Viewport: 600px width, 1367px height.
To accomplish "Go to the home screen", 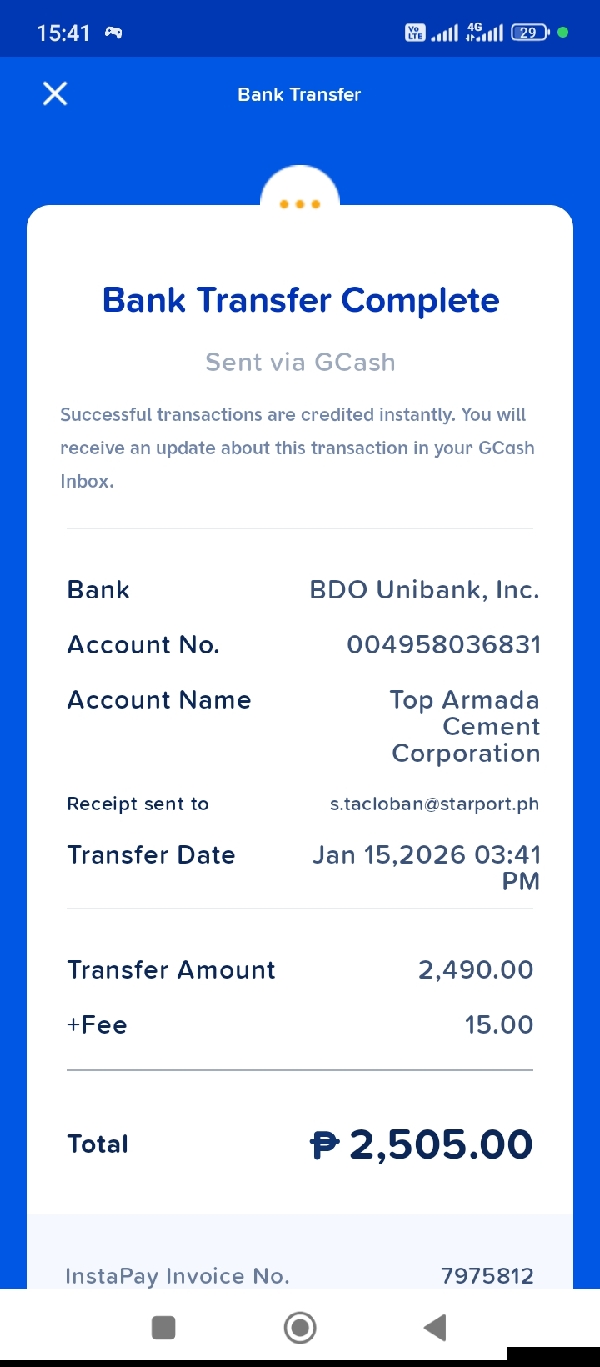I will pos(300,1327).
